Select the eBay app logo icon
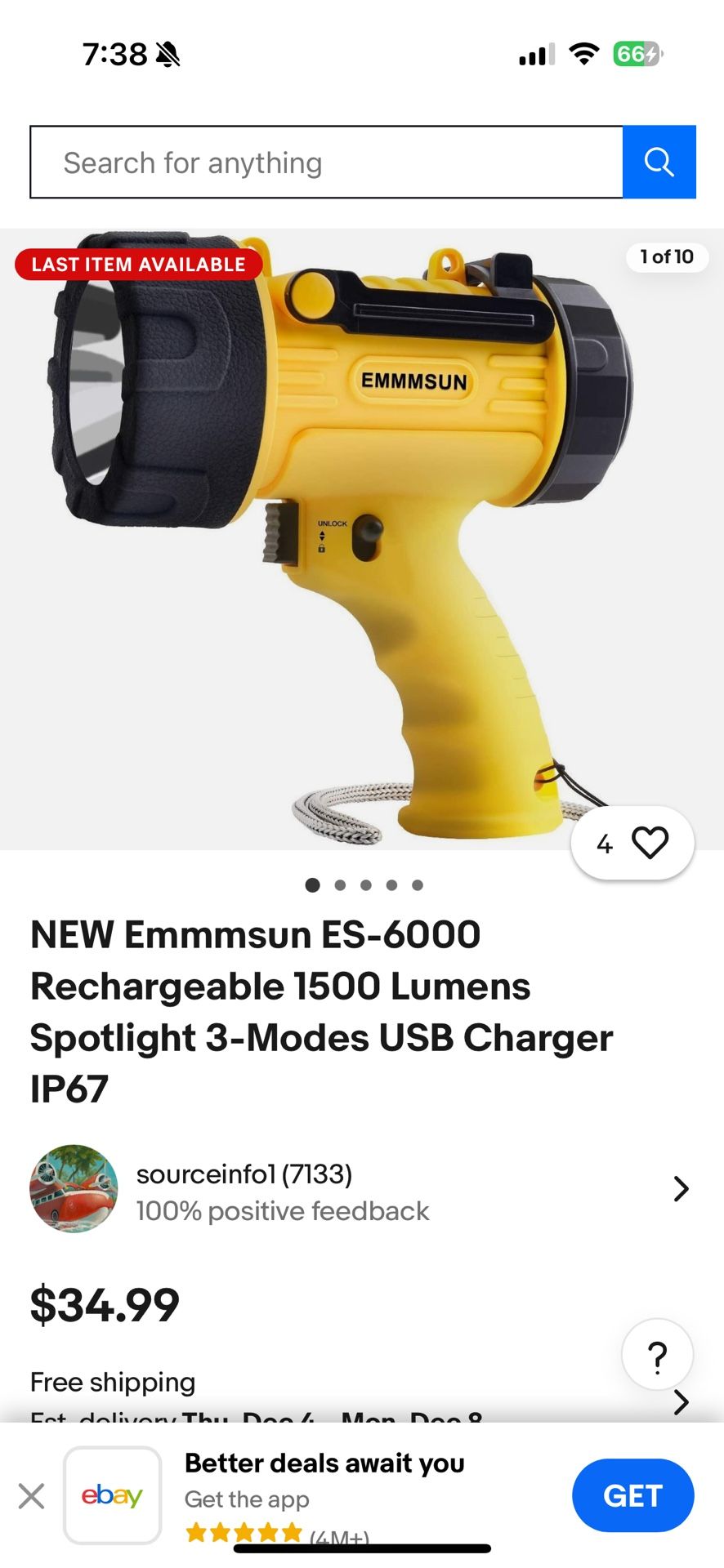The height and width of the screenshot is (1568, 724). click(112, 1496)
